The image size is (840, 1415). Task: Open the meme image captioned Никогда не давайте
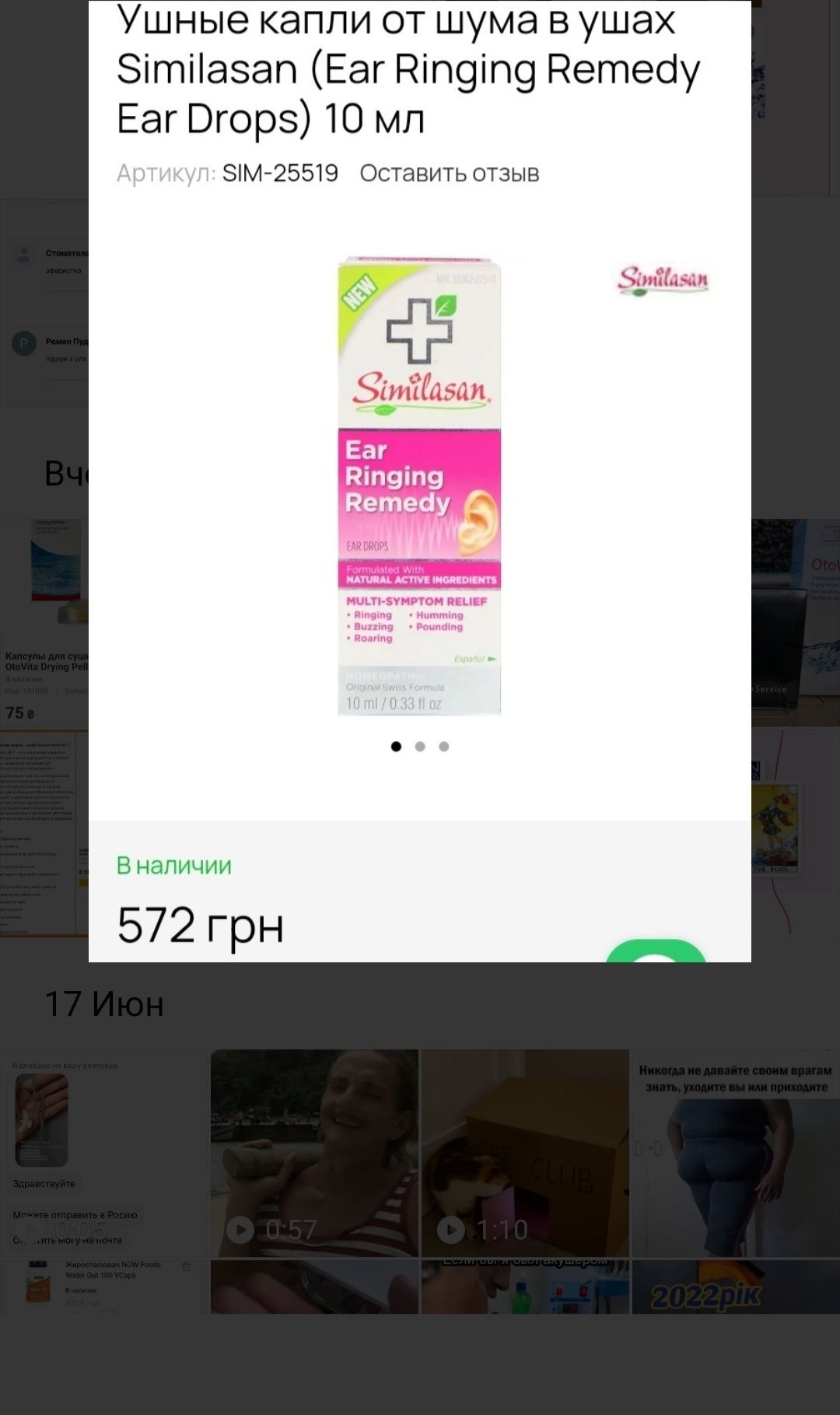(x=735, y=1152)
